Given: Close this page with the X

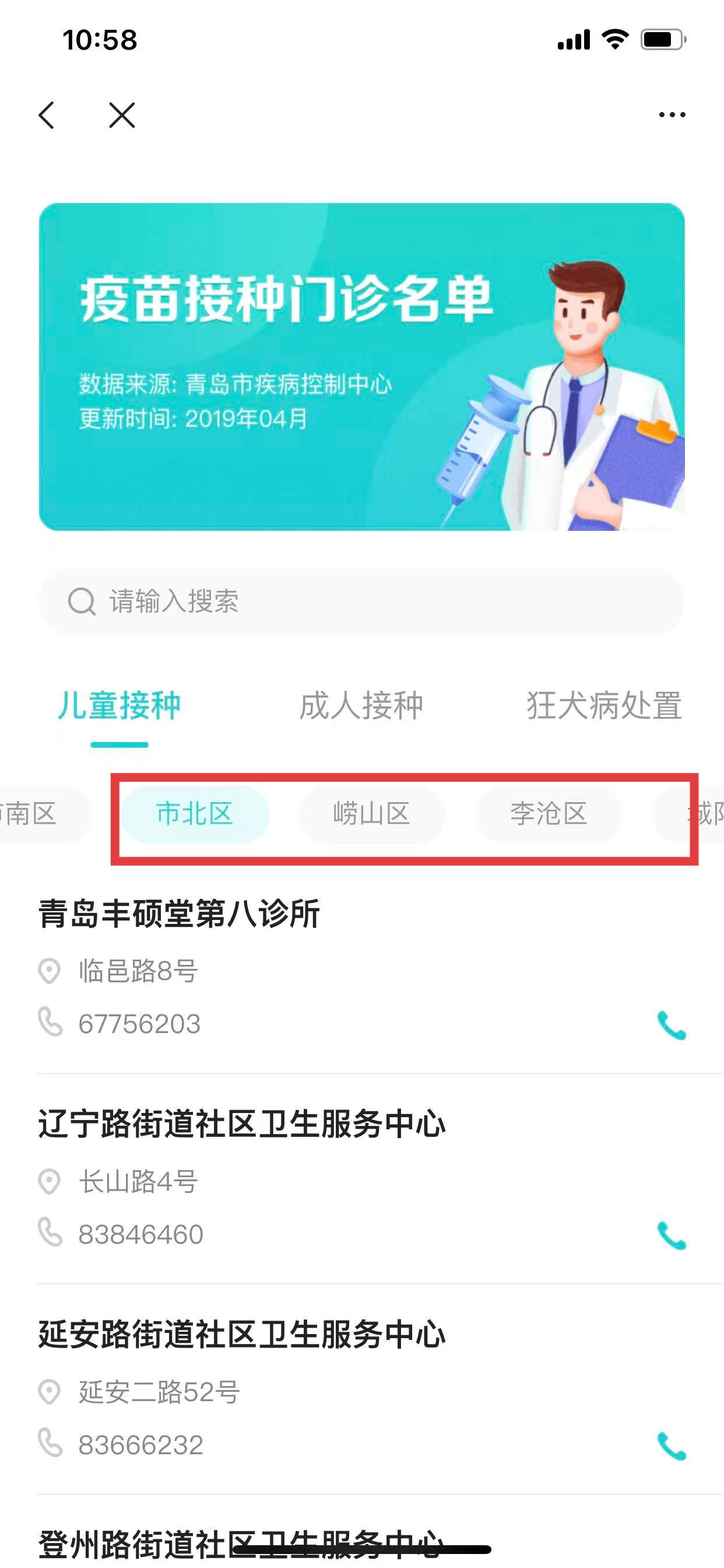Looking at the screenshot, I should click(122, 115).
